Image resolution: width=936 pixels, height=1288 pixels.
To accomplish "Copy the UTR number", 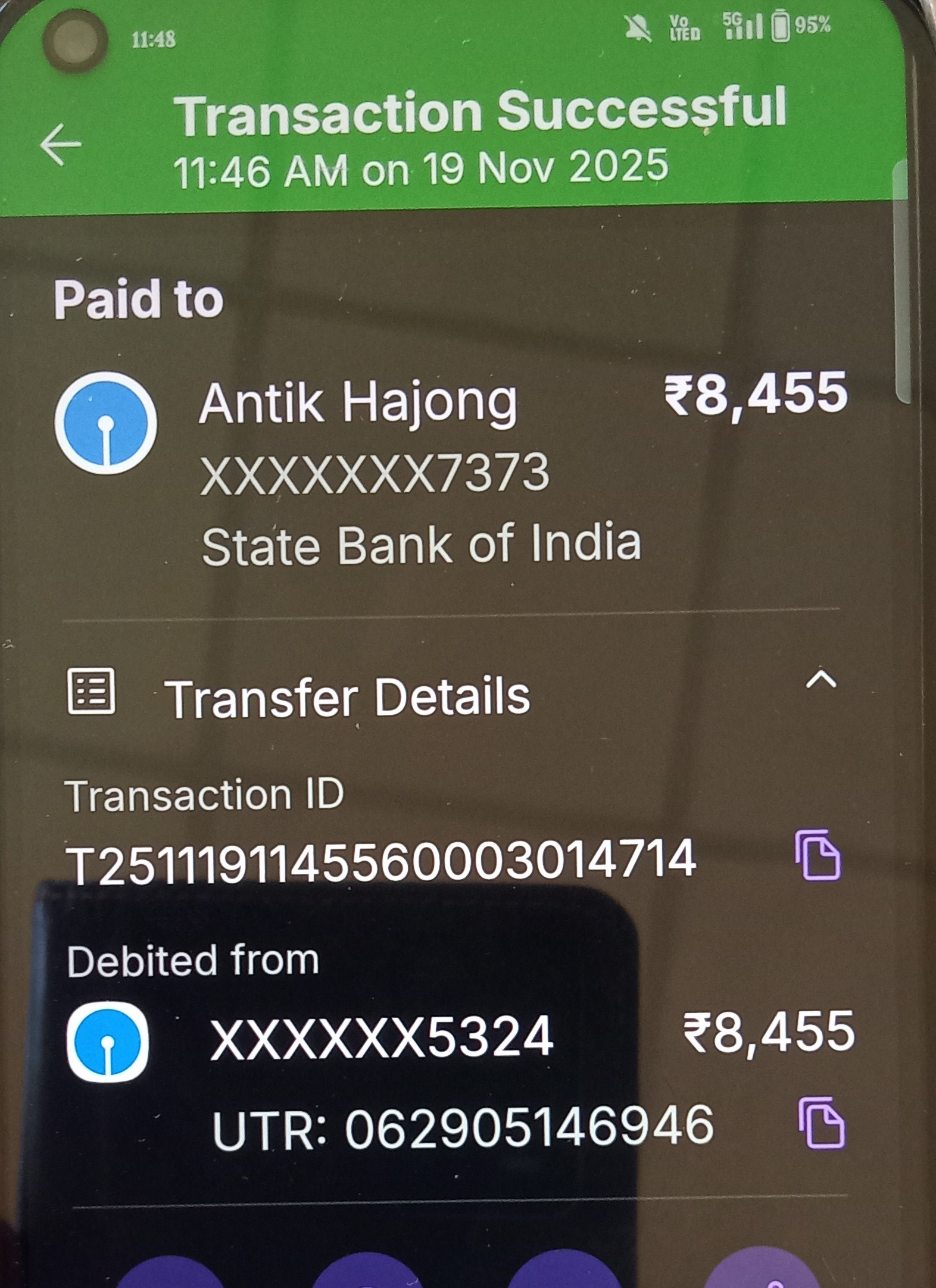I will (x=821, y=1123).
